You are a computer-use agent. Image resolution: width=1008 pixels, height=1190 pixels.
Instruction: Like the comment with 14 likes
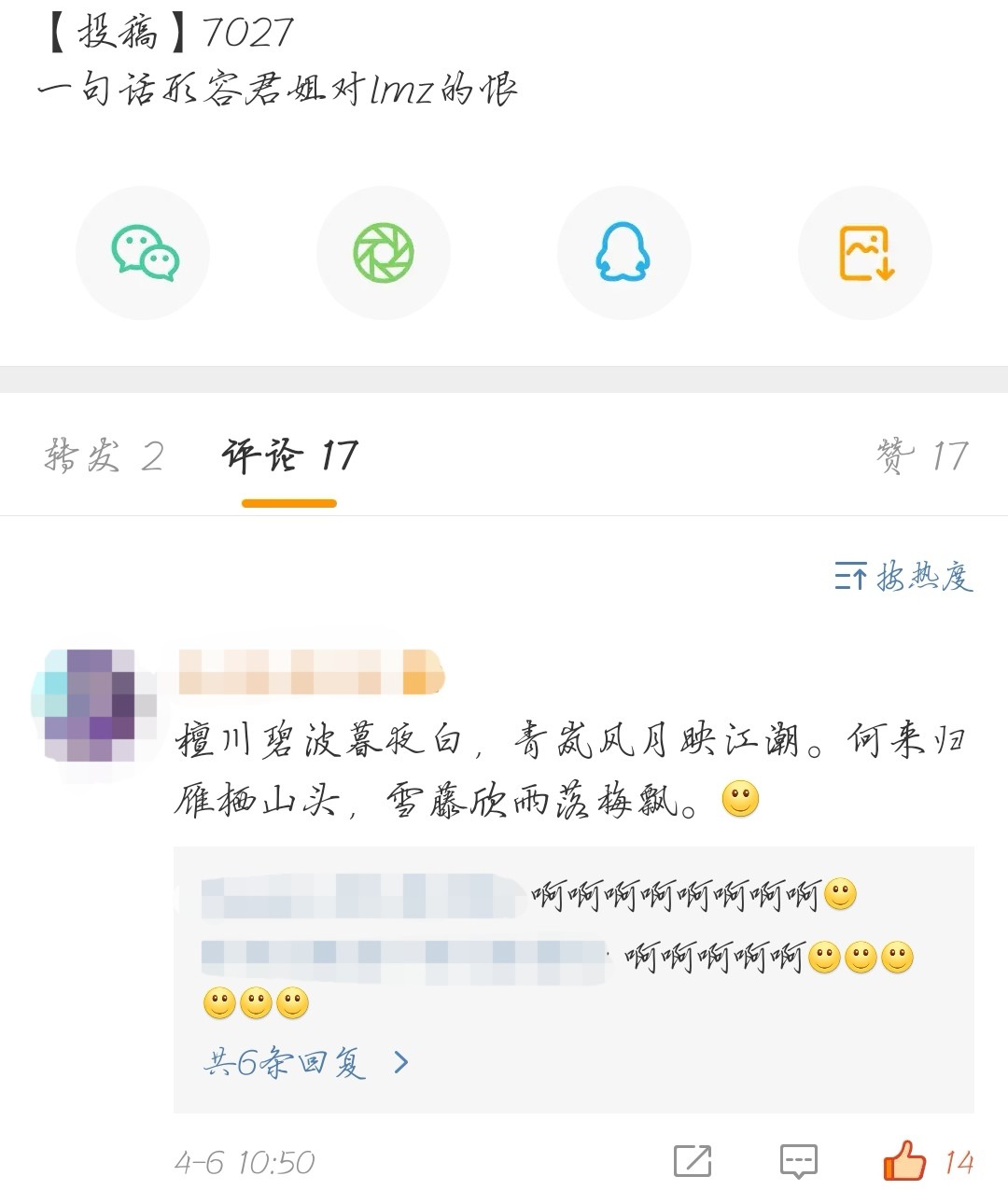tap(905, 1161)
